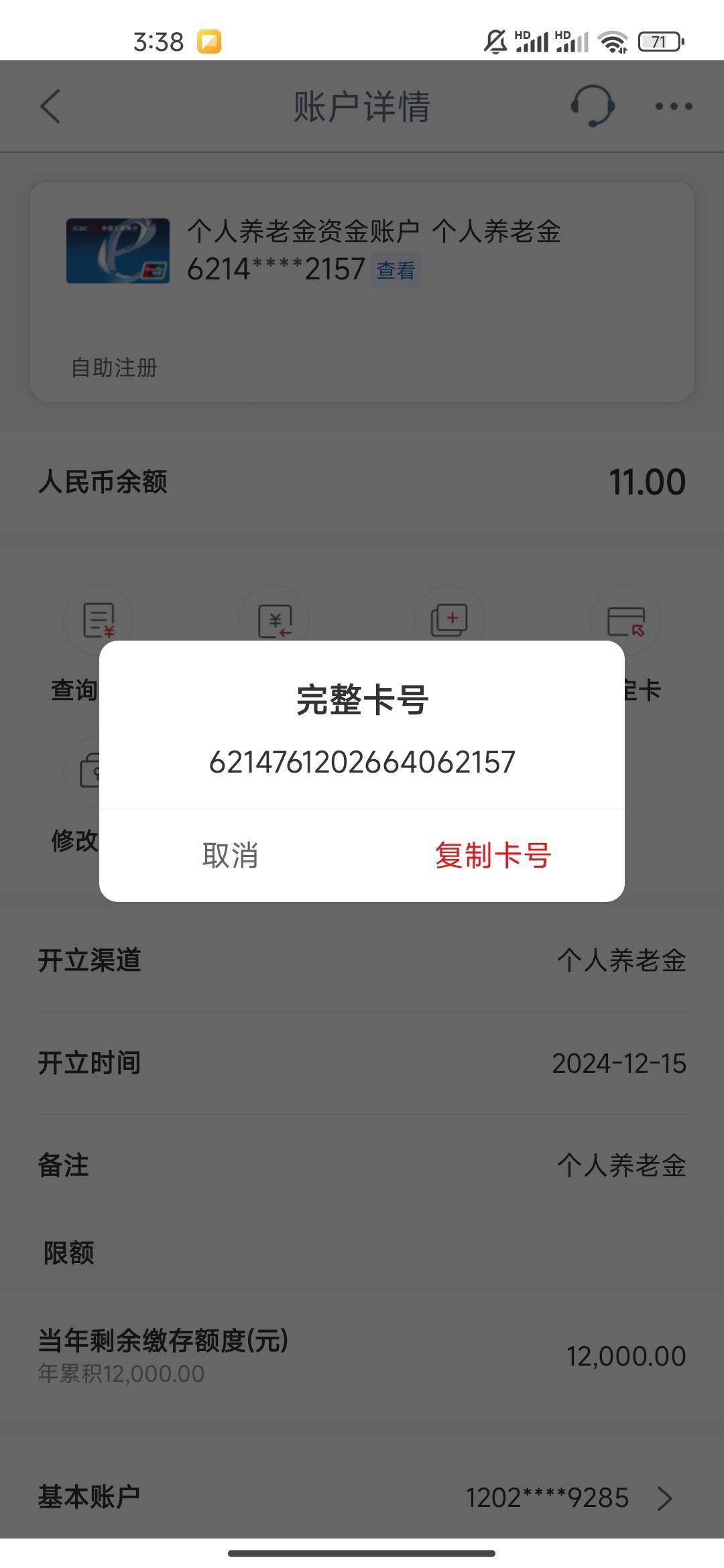Dismiss the dialog with 取消
This screenshot has width=724, height=1568.
click(230, 855)
